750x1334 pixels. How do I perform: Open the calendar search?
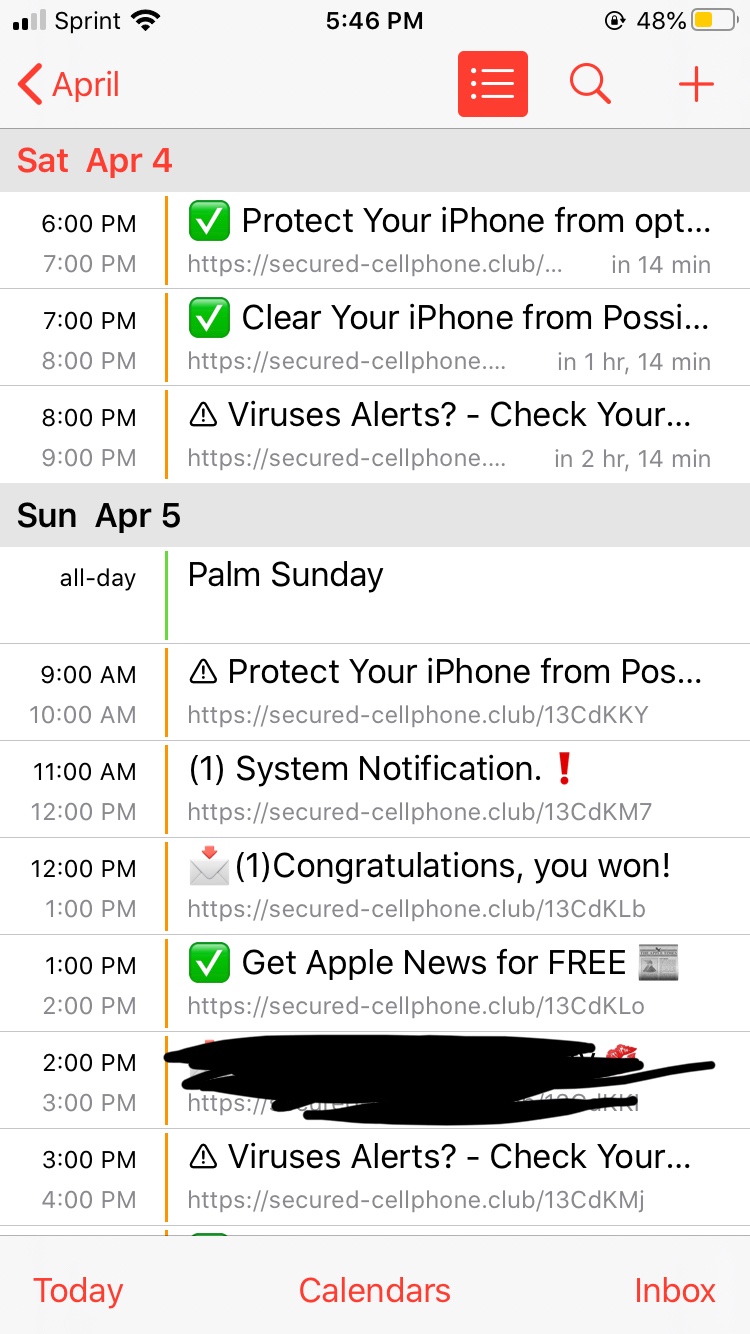(x=590, y=84)
